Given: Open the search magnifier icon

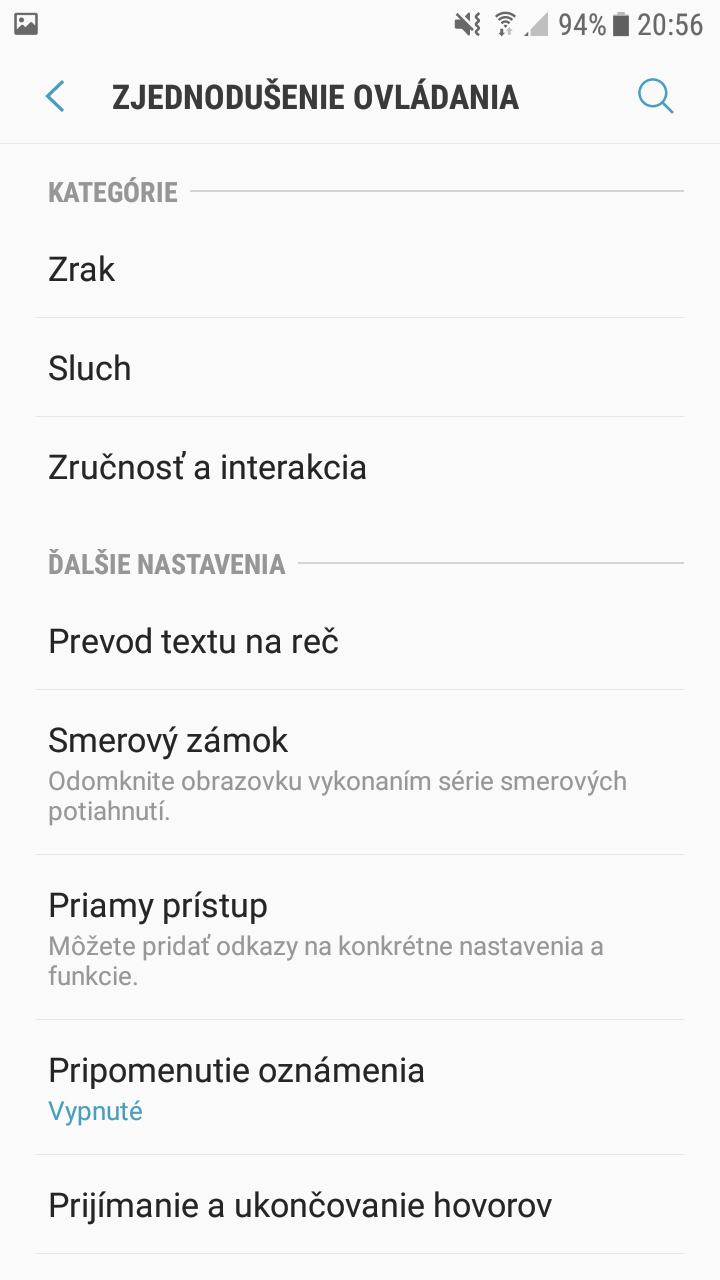Looking at the screenshot, I should (656, 97).
